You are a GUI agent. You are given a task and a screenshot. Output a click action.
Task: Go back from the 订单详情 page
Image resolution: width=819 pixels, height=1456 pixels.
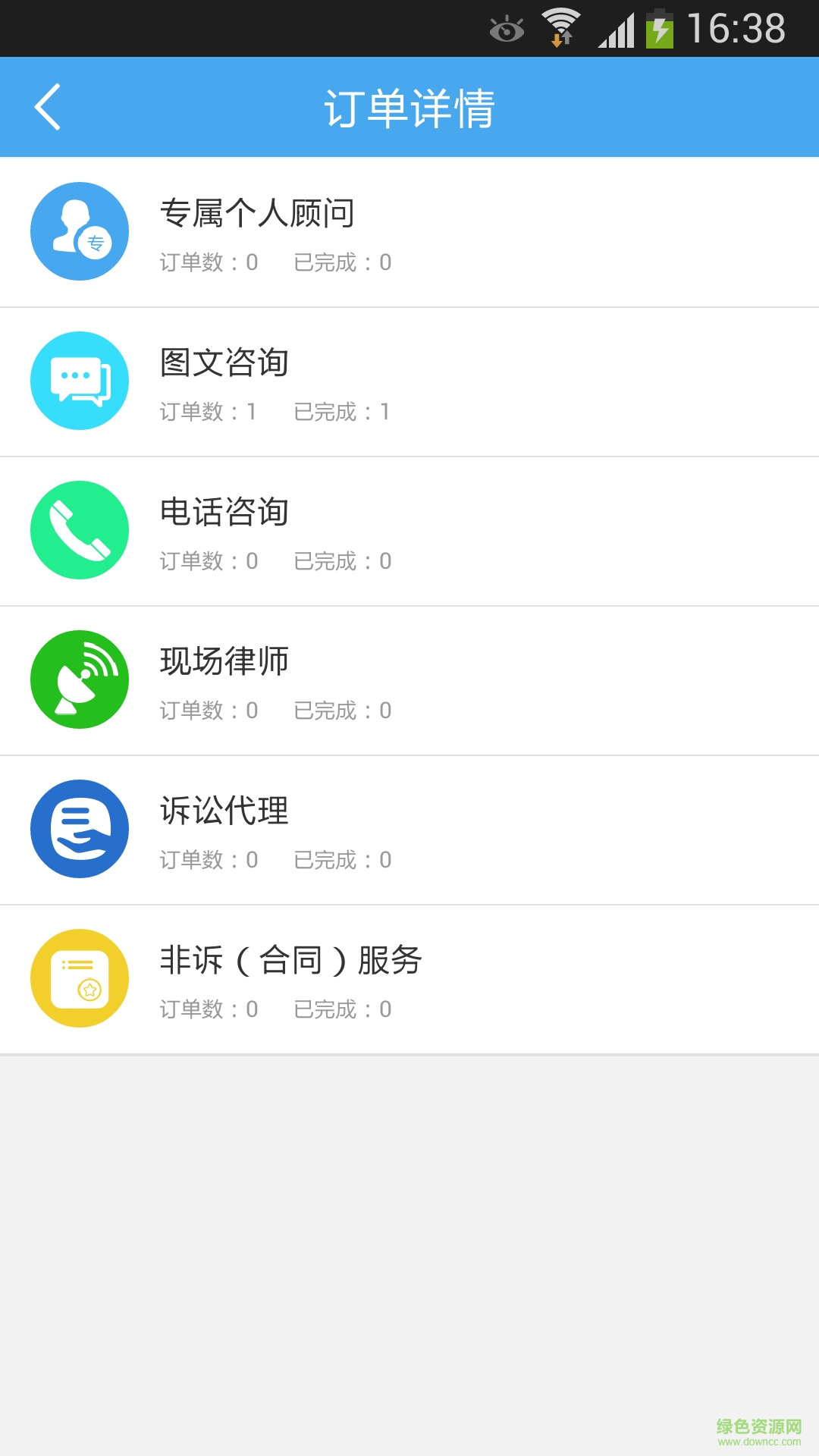[x=47, y=107]
